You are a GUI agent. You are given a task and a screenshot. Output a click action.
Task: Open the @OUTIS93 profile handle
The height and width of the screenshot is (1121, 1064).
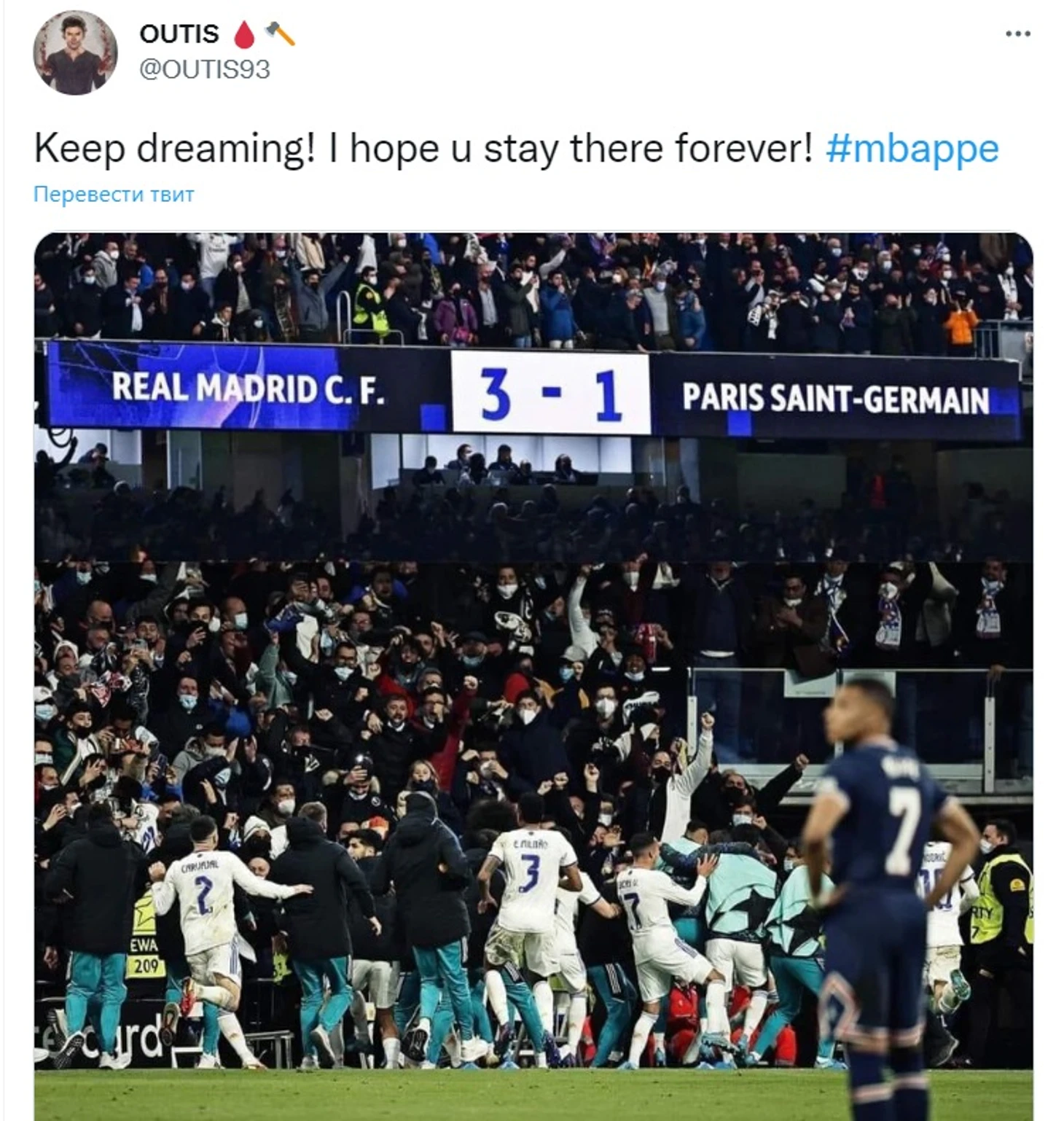204,69
